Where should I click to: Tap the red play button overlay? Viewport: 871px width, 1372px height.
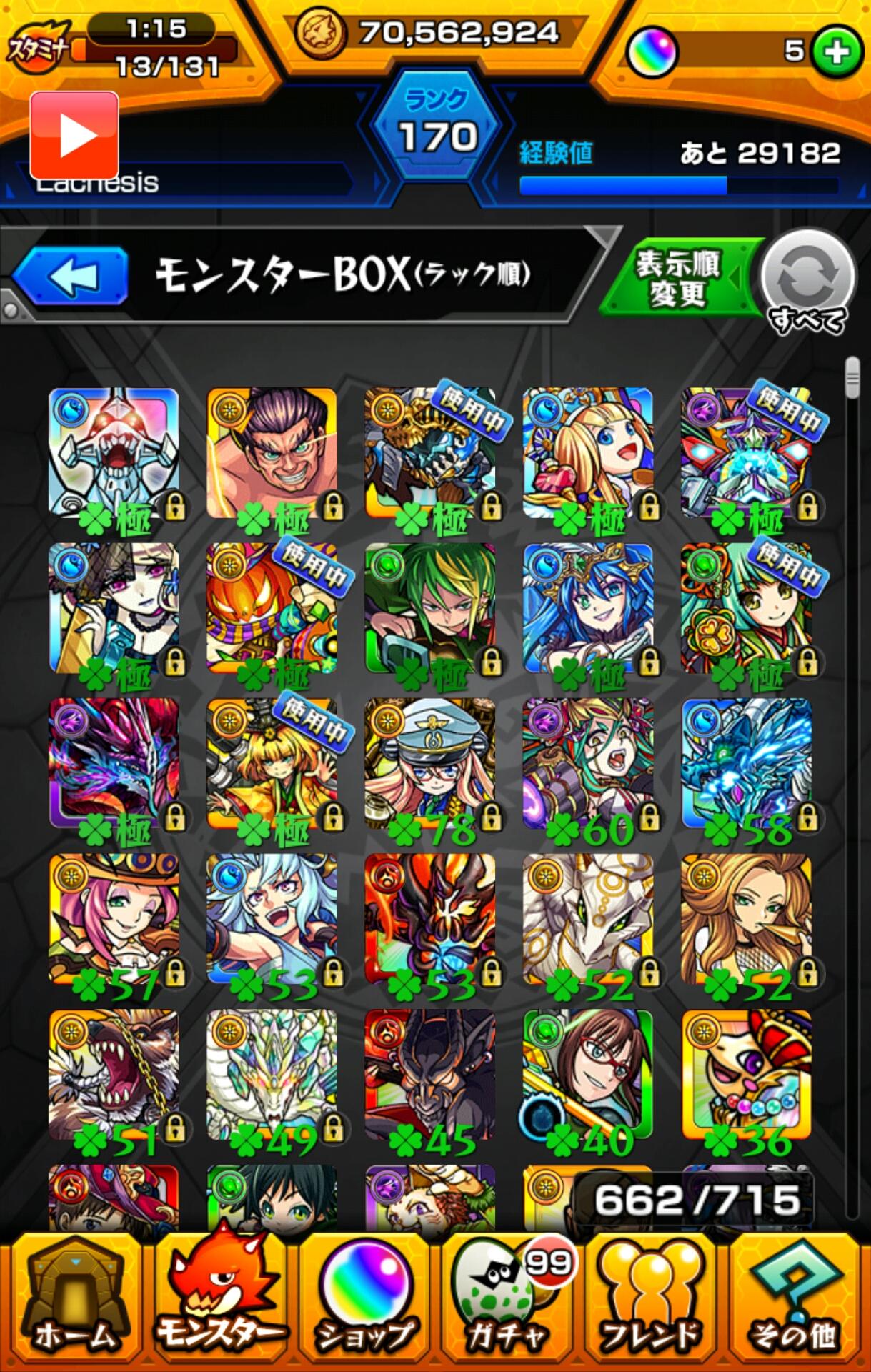pos(74,135)
